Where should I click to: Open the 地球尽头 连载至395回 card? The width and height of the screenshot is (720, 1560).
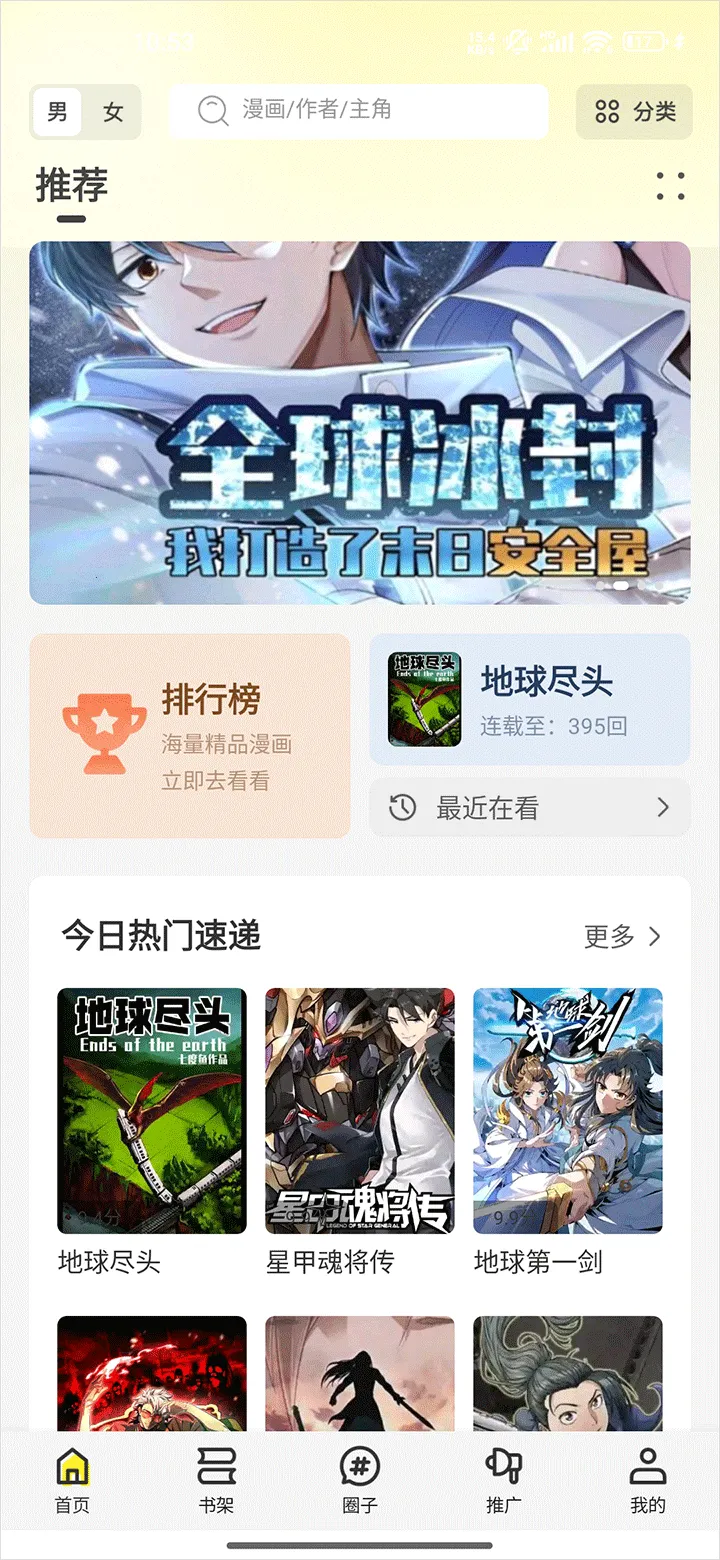pos(530,699)
